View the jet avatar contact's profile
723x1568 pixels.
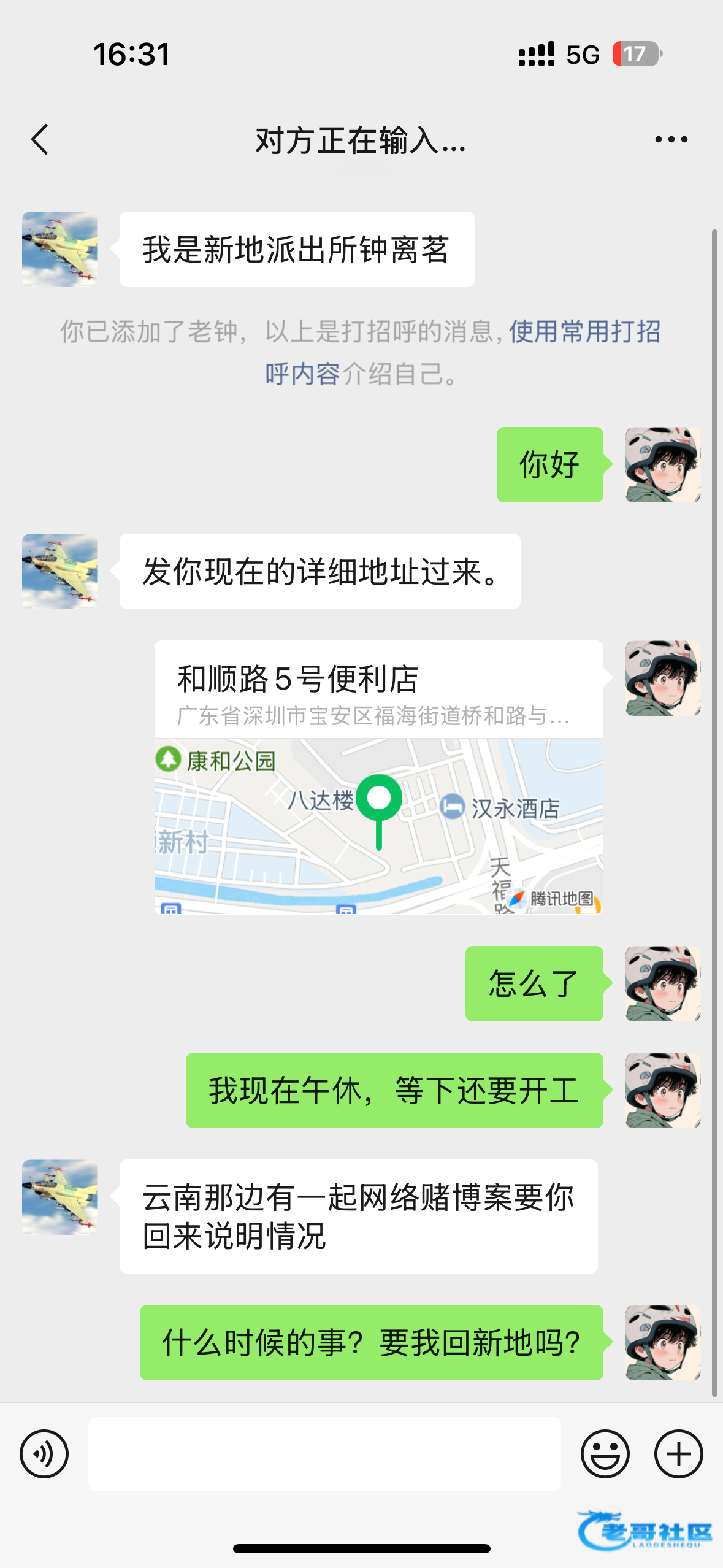point(59,250)
